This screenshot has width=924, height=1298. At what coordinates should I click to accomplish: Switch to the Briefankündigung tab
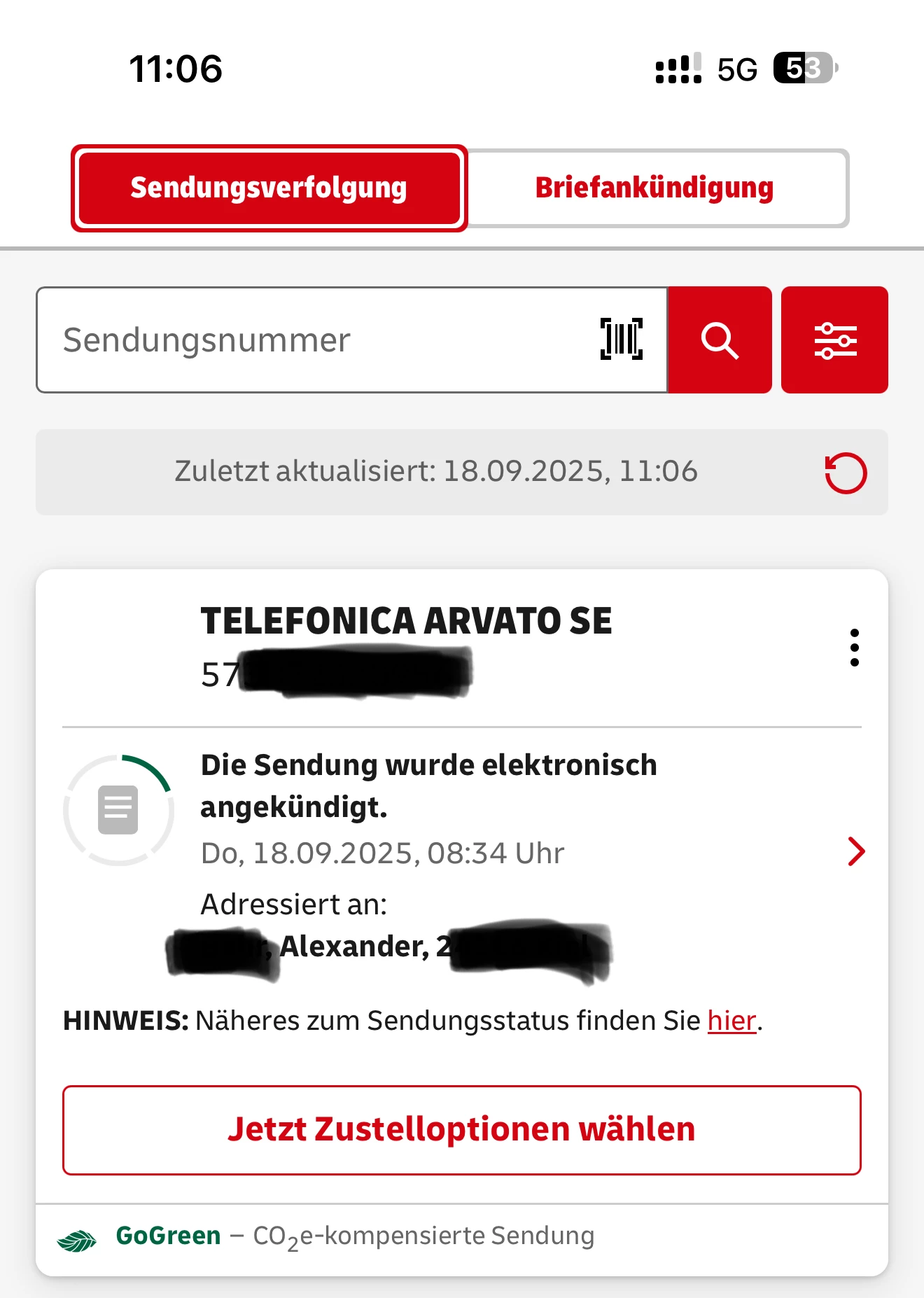pos(656,188)
